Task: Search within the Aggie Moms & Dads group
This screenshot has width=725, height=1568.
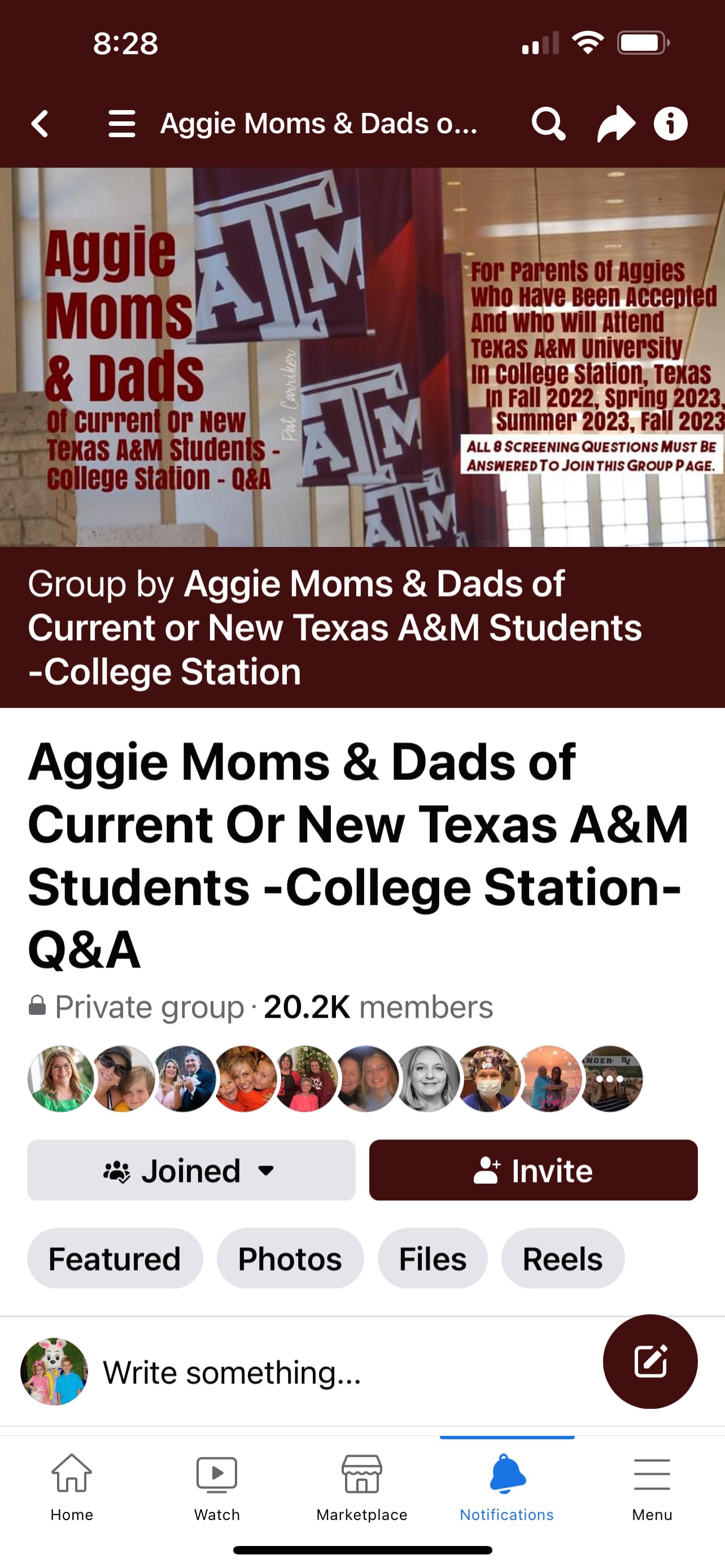Action: point(548,124)
